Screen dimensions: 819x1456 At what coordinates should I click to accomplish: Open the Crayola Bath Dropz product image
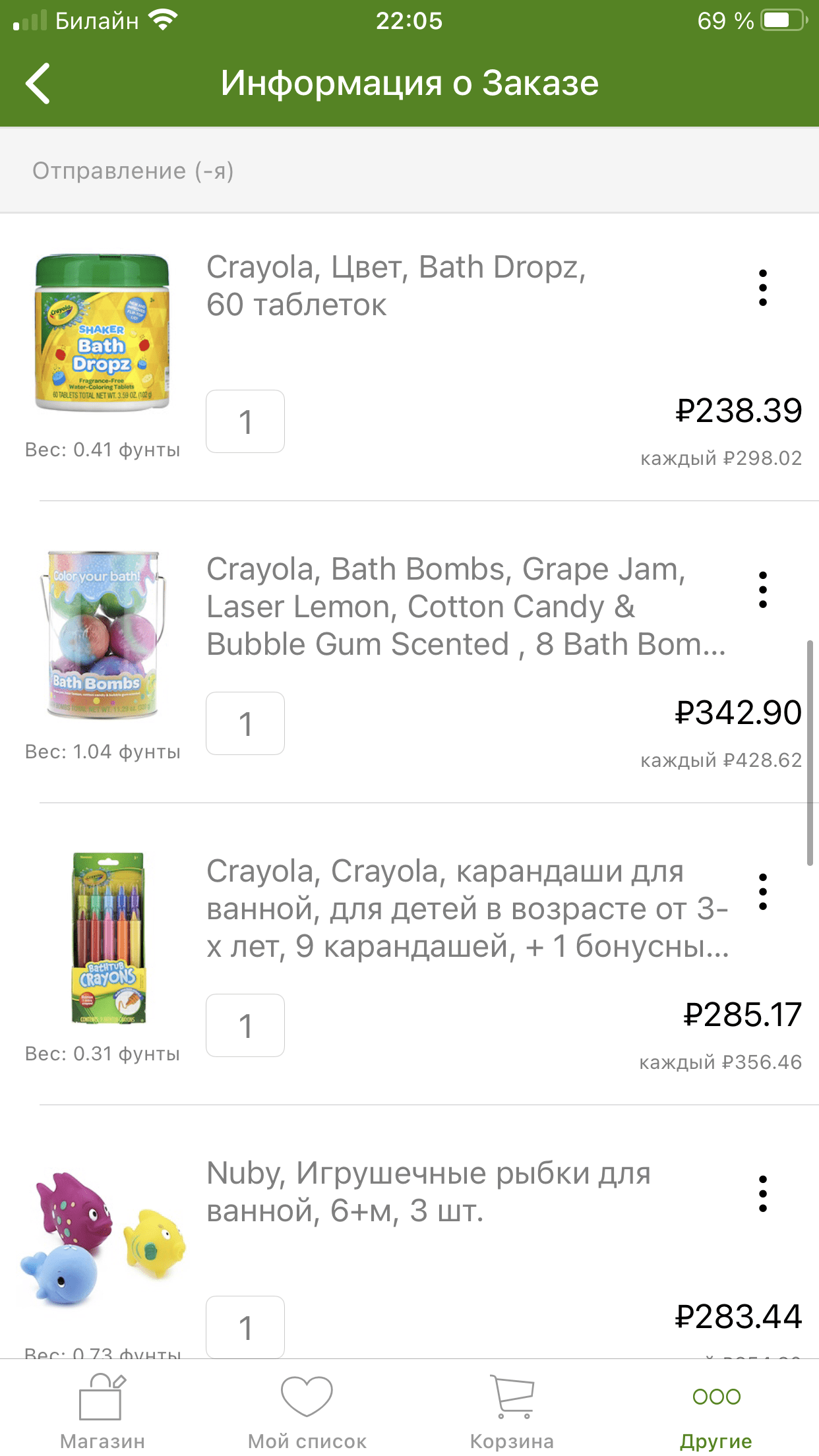coord(102,333)
